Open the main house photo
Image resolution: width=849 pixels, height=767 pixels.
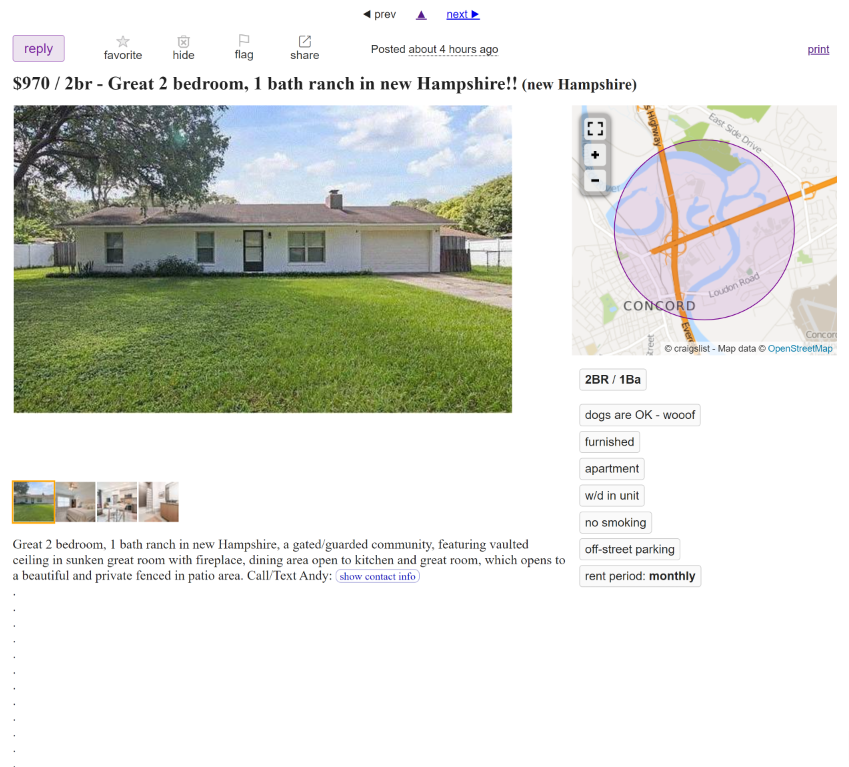[x=262, y=259]
